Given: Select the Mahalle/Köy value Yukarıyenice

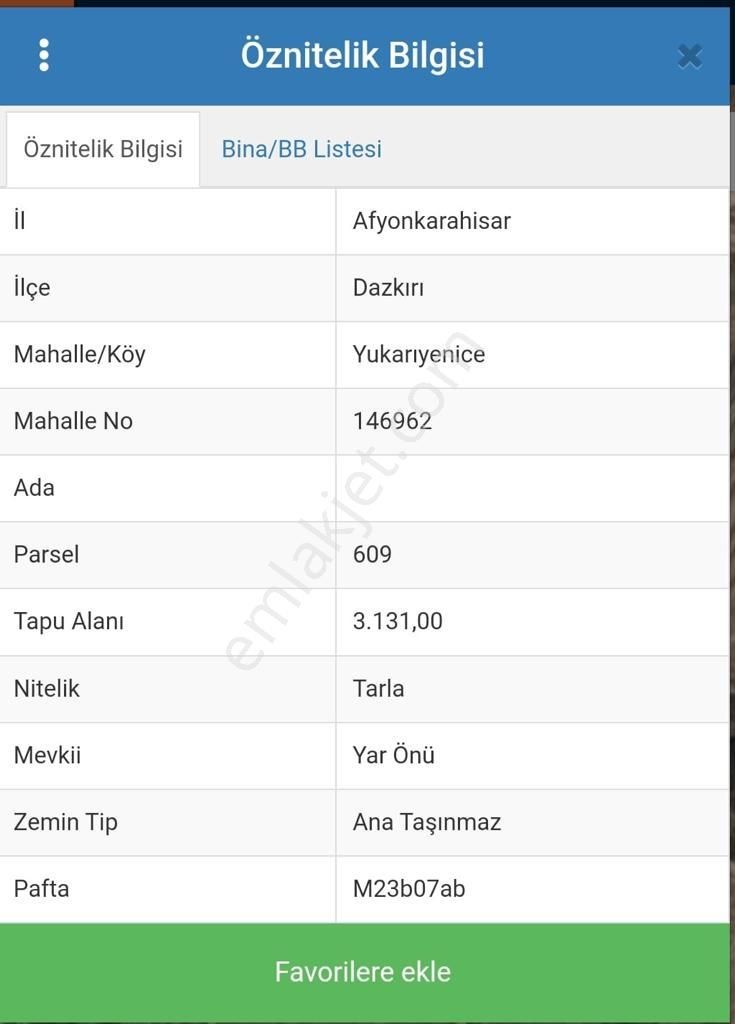Looking at the screenshot, I should [x=420, y=354].
